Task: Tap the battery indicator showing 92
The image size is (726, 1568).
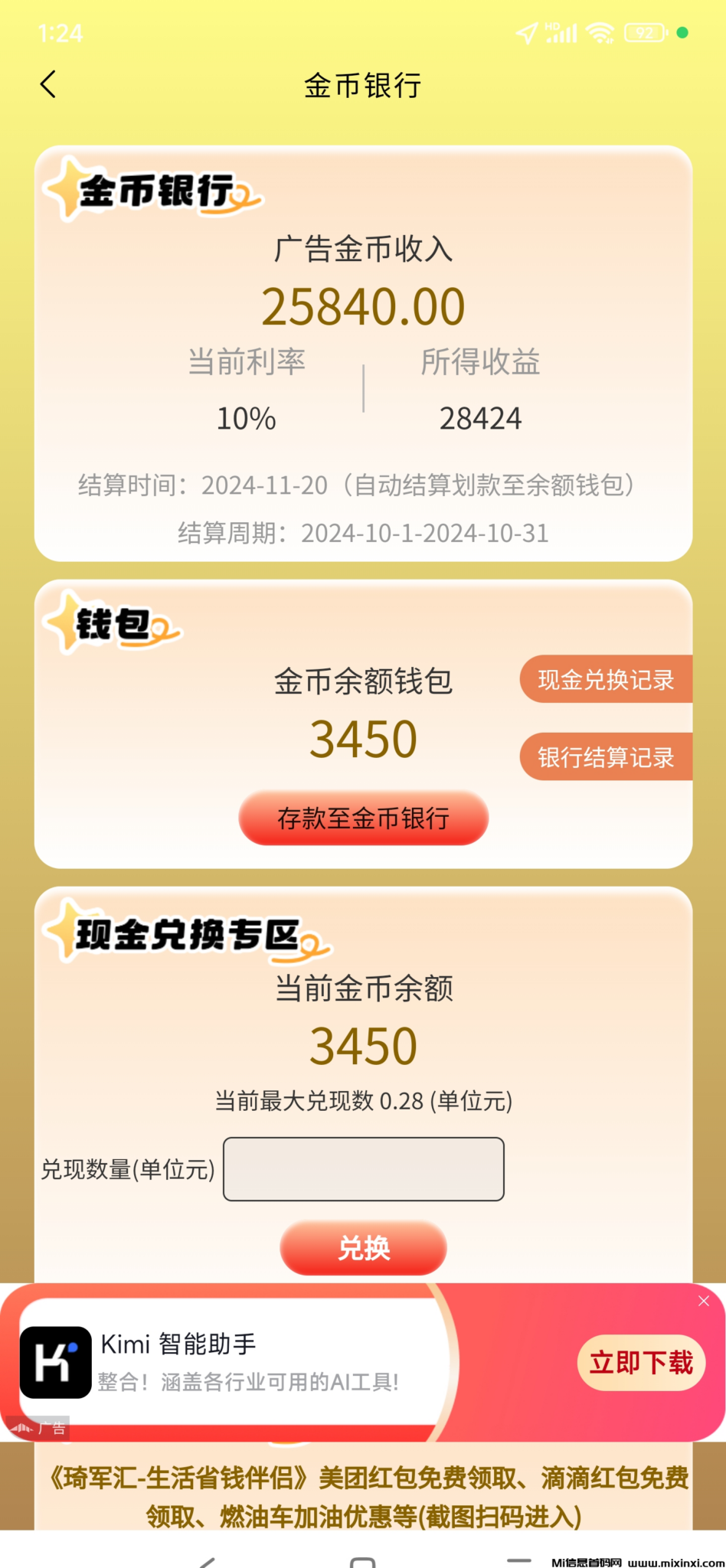Action: 646,32
